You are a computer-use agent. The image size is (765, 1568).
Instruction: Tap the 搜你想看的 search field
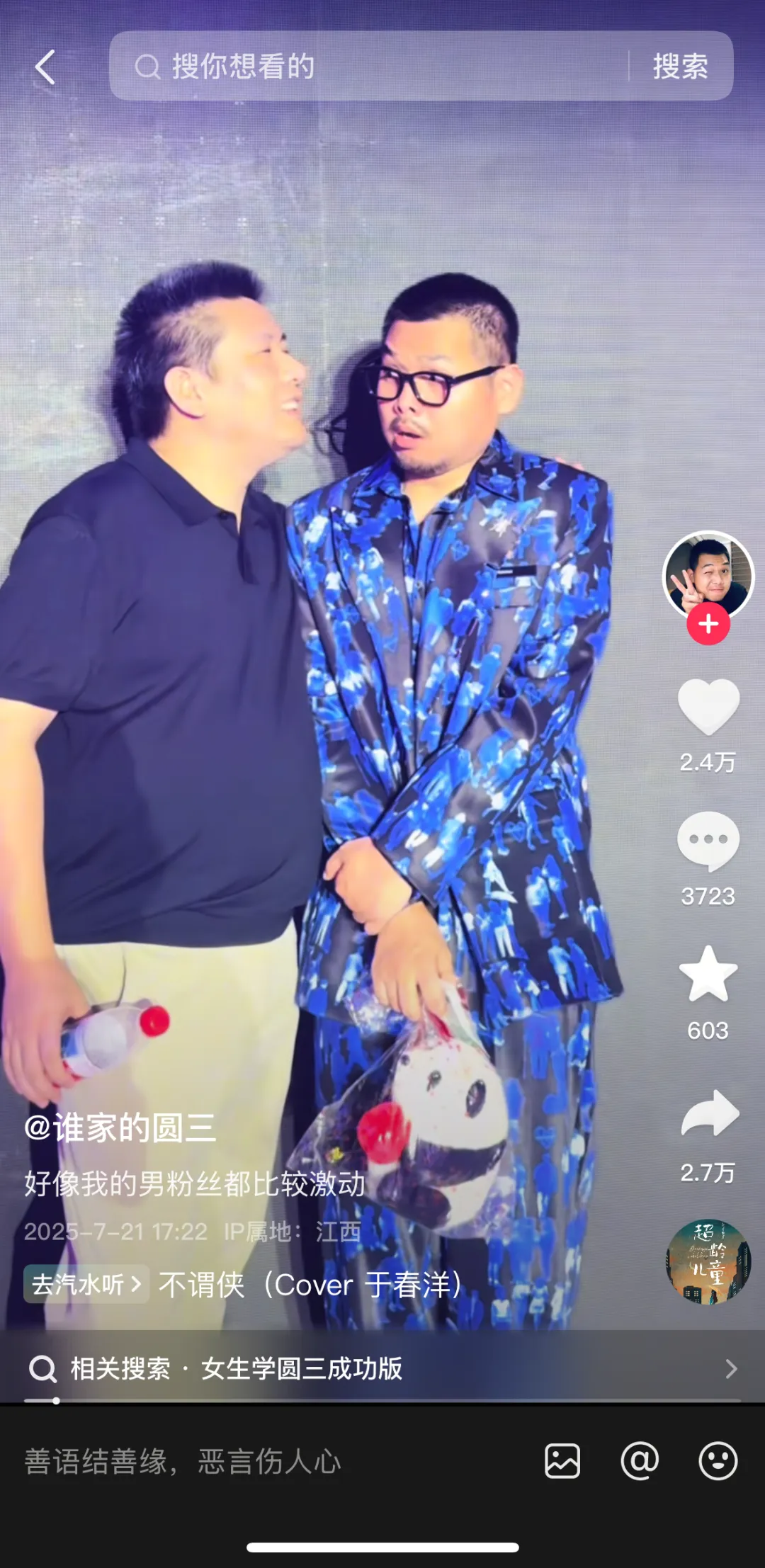[368, 66]
